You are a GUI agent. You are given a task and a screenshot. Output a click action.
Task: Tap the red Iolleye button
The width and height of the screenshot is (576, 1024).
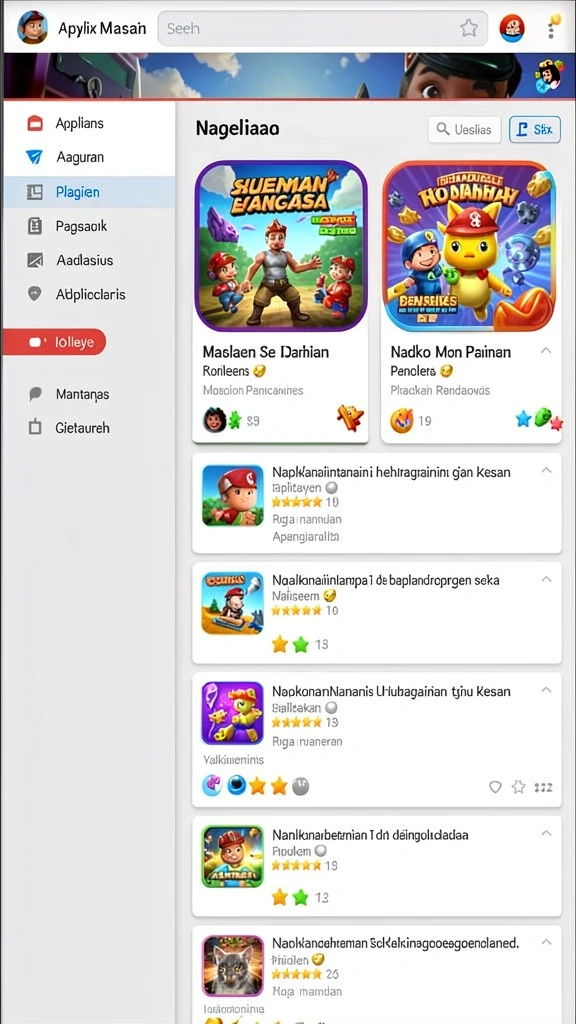(x=54, y=342)
